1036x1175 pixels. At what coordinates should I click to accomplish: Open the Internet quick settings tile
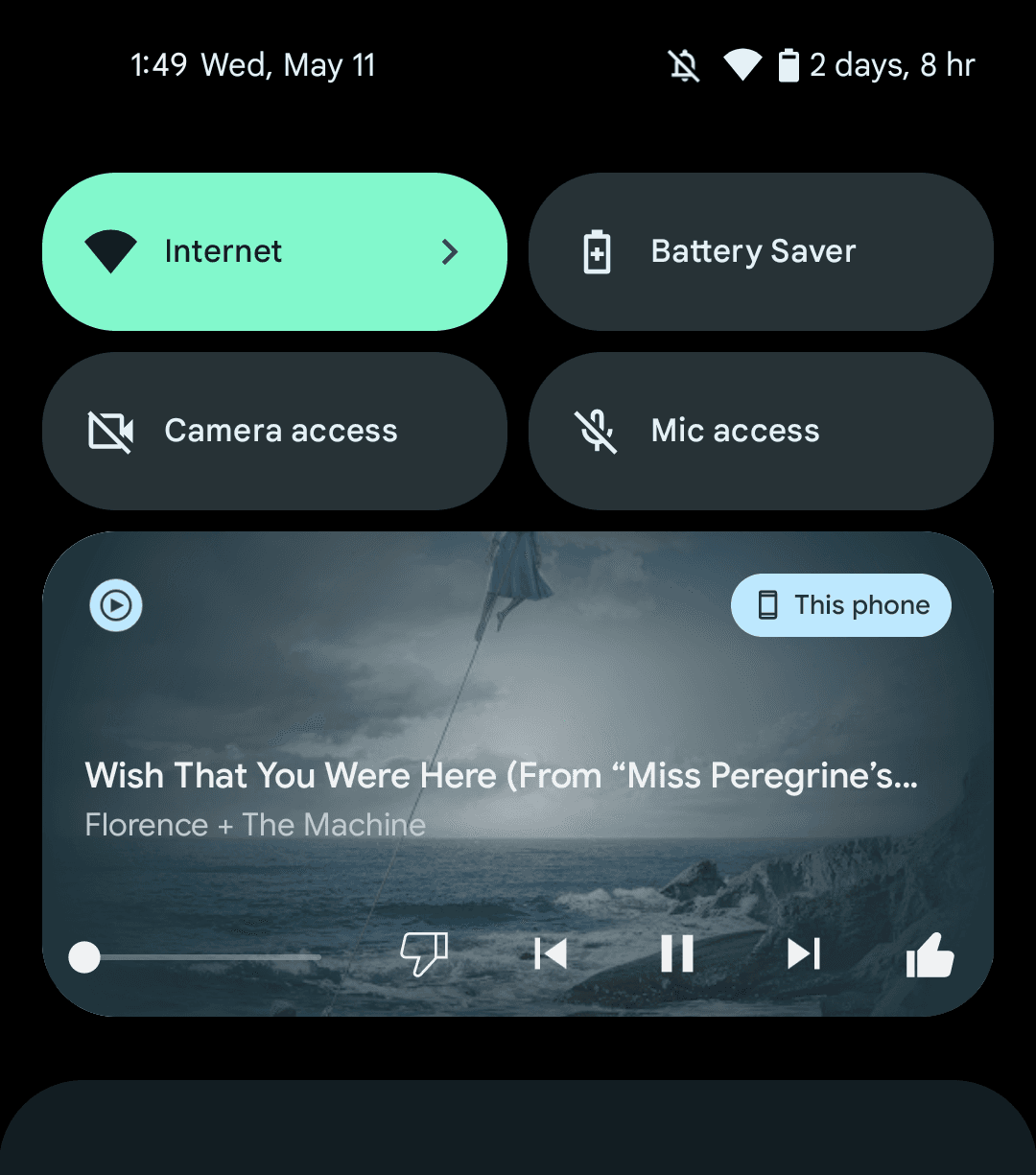click(x=274, y=251)
